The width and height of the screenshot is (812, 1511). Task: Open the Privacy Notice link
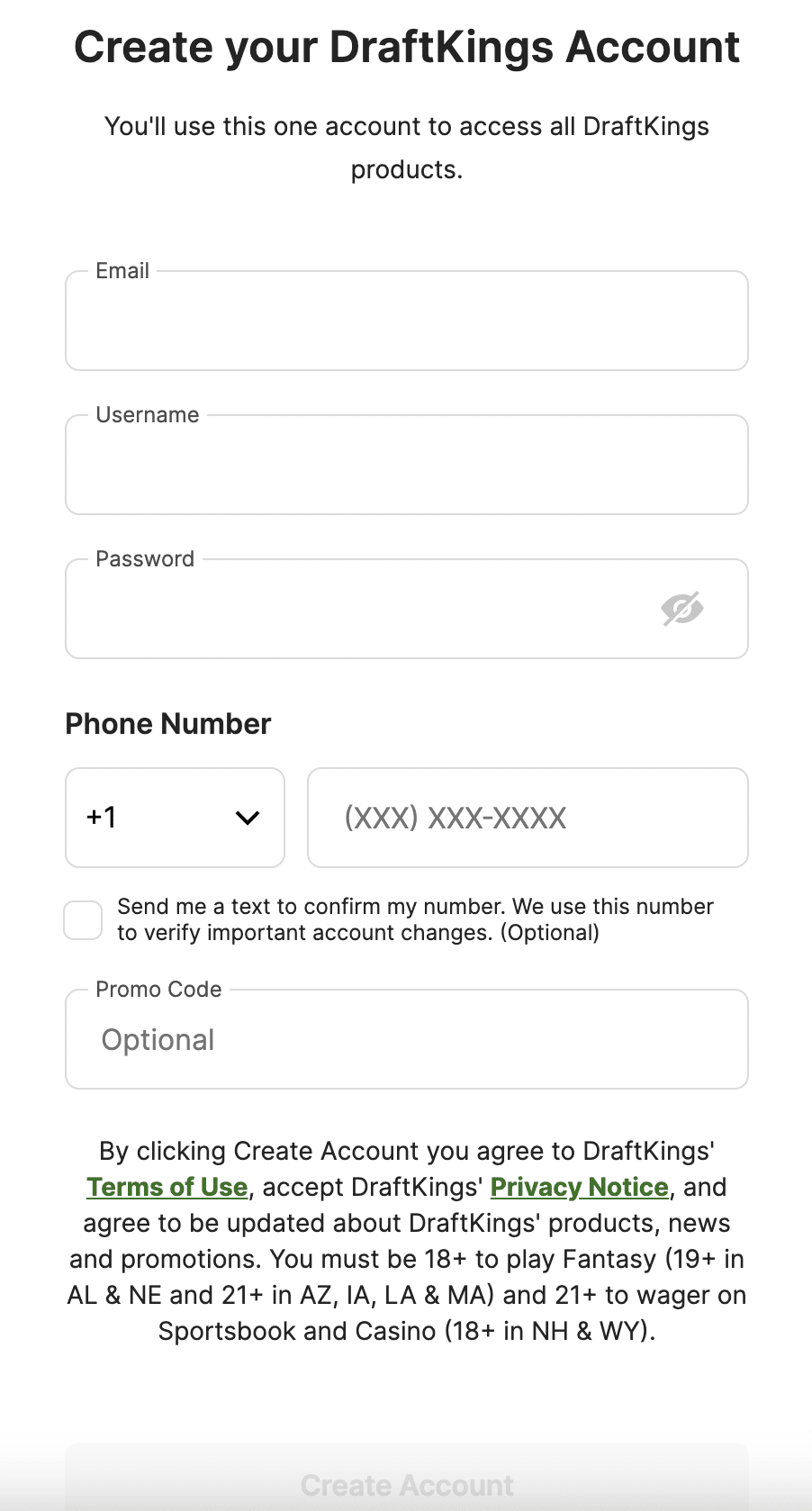pyautogui.click(x=579, y=1187)
